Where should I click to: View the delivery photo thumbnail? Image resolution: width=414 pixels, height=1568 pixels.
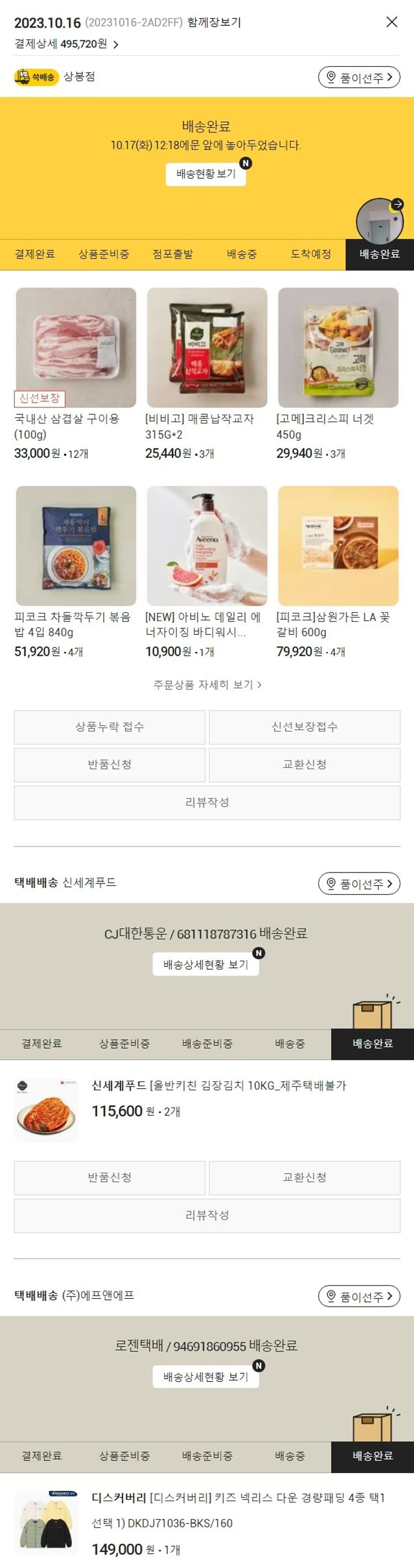[x=379, y=221]
